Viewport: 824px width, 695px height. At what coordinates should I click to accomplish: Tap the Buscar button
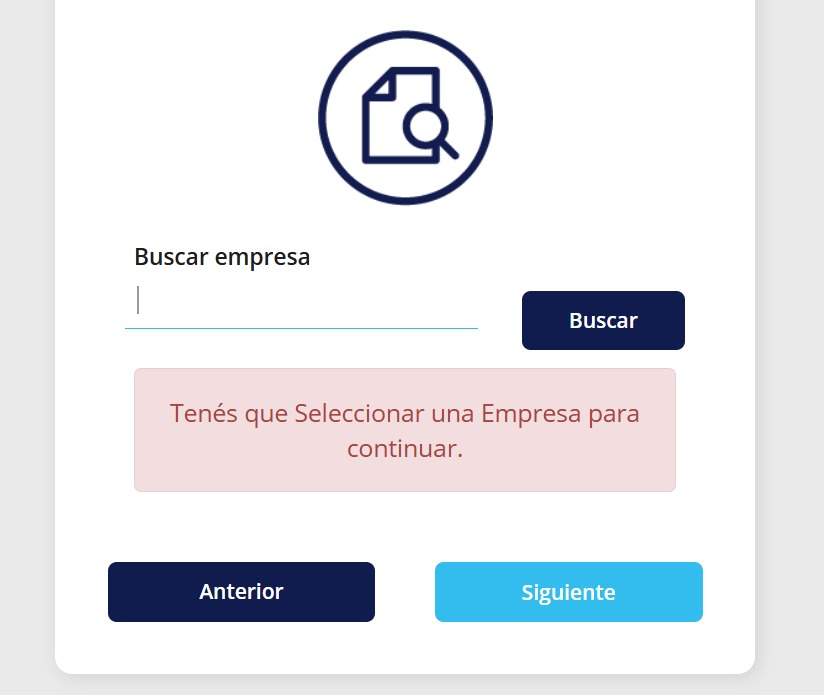coord(603,321)
